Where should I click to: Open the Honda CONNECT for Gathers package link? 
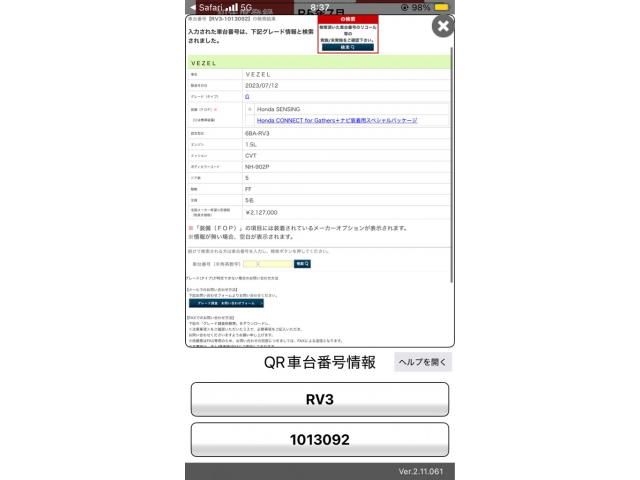tap(337, 120)
